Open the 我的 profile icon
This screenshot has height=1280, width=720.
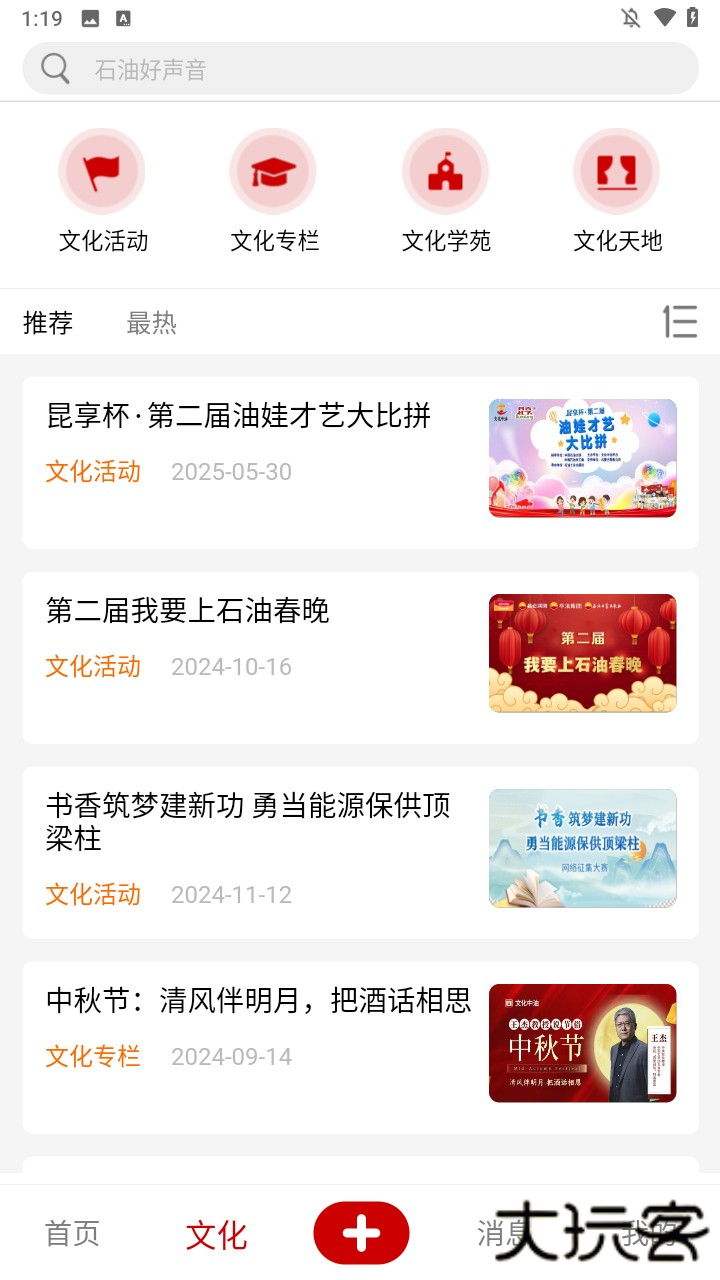(650, 1233)
